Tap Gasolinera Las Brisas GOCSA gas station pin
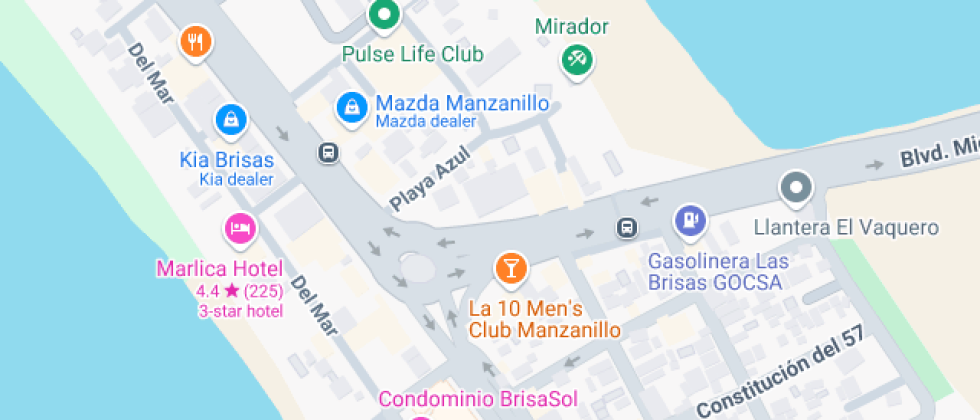The height and width of the screenshot is (420, 980). 689,220
